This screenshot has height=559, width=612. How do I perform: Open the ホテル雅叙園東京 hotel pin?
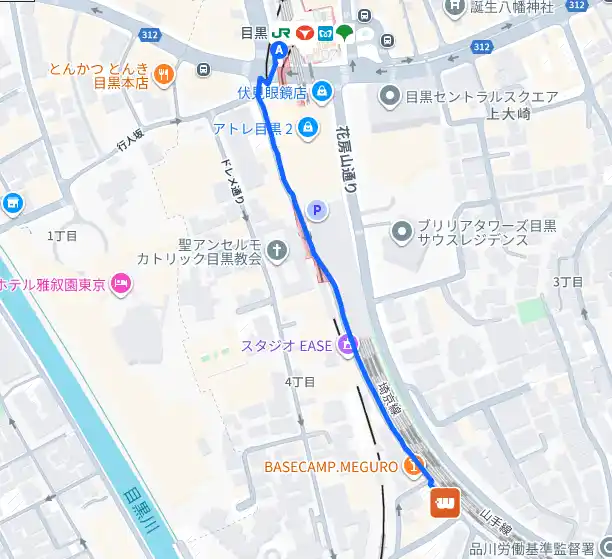tap(122, 284)
